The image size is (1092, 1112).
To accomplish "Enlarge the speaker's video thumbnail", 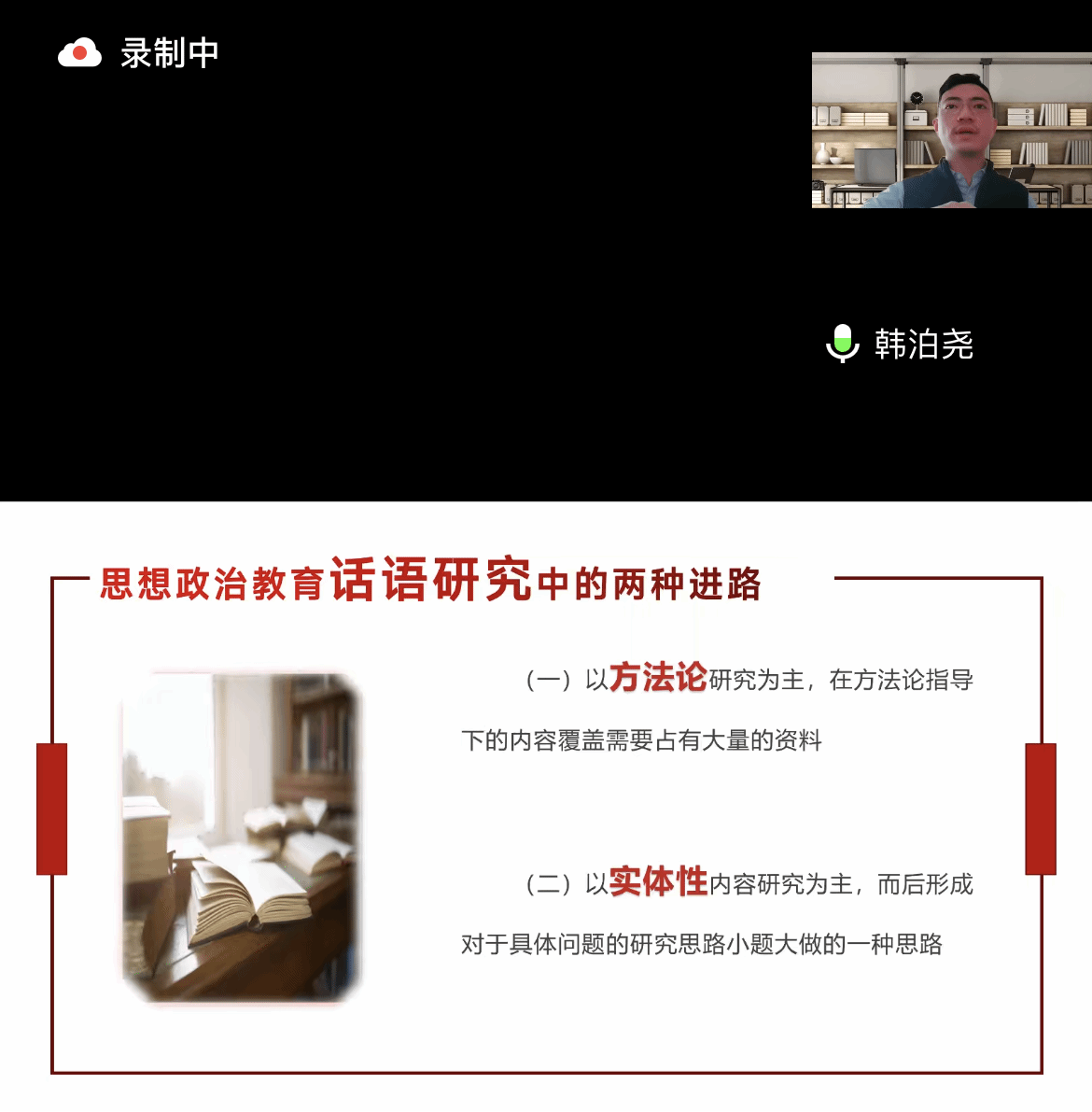I will [x=950, y=130].
